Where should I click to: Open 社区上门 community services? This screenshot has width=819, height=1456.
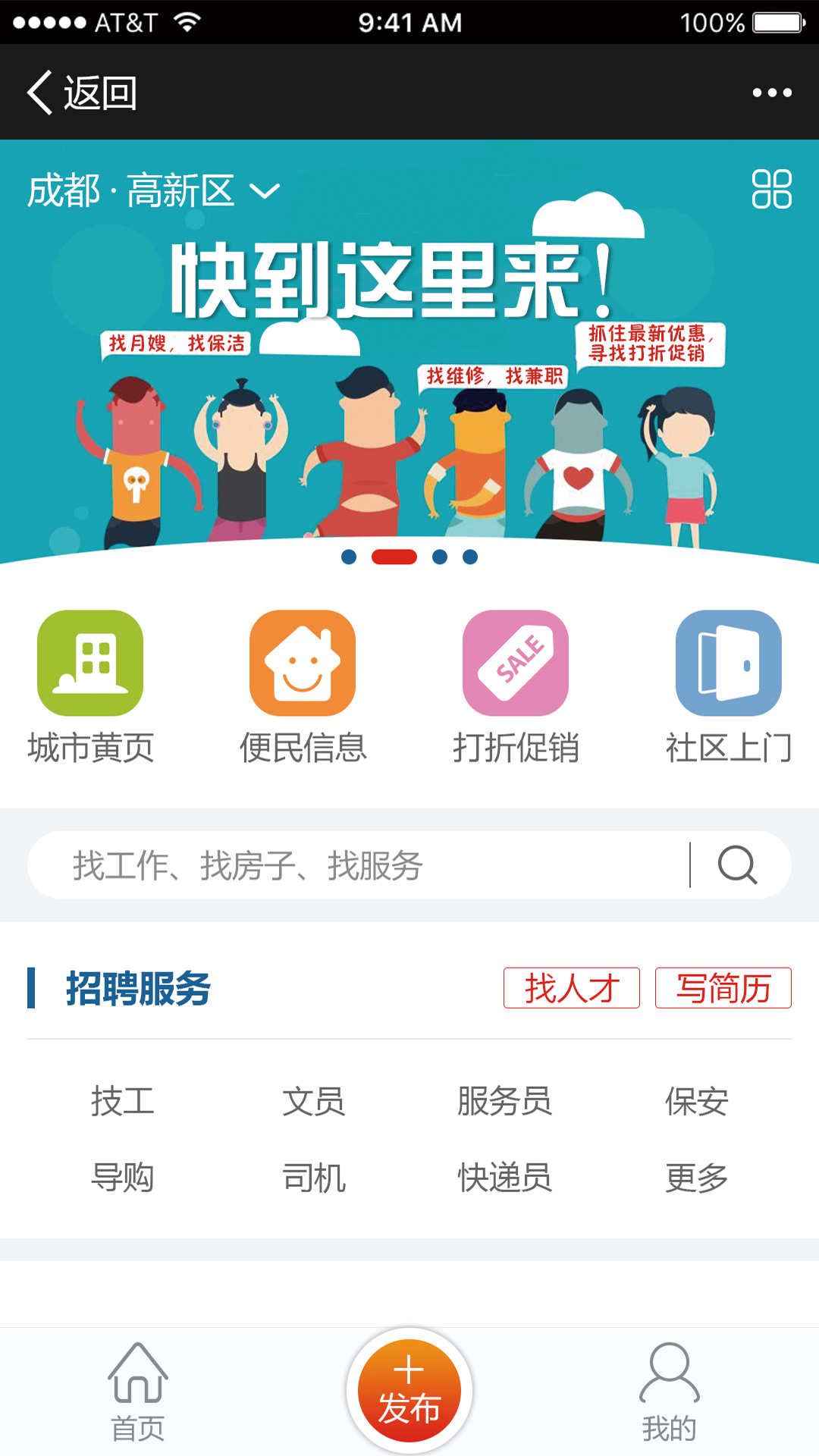click(x=728, y=686)
